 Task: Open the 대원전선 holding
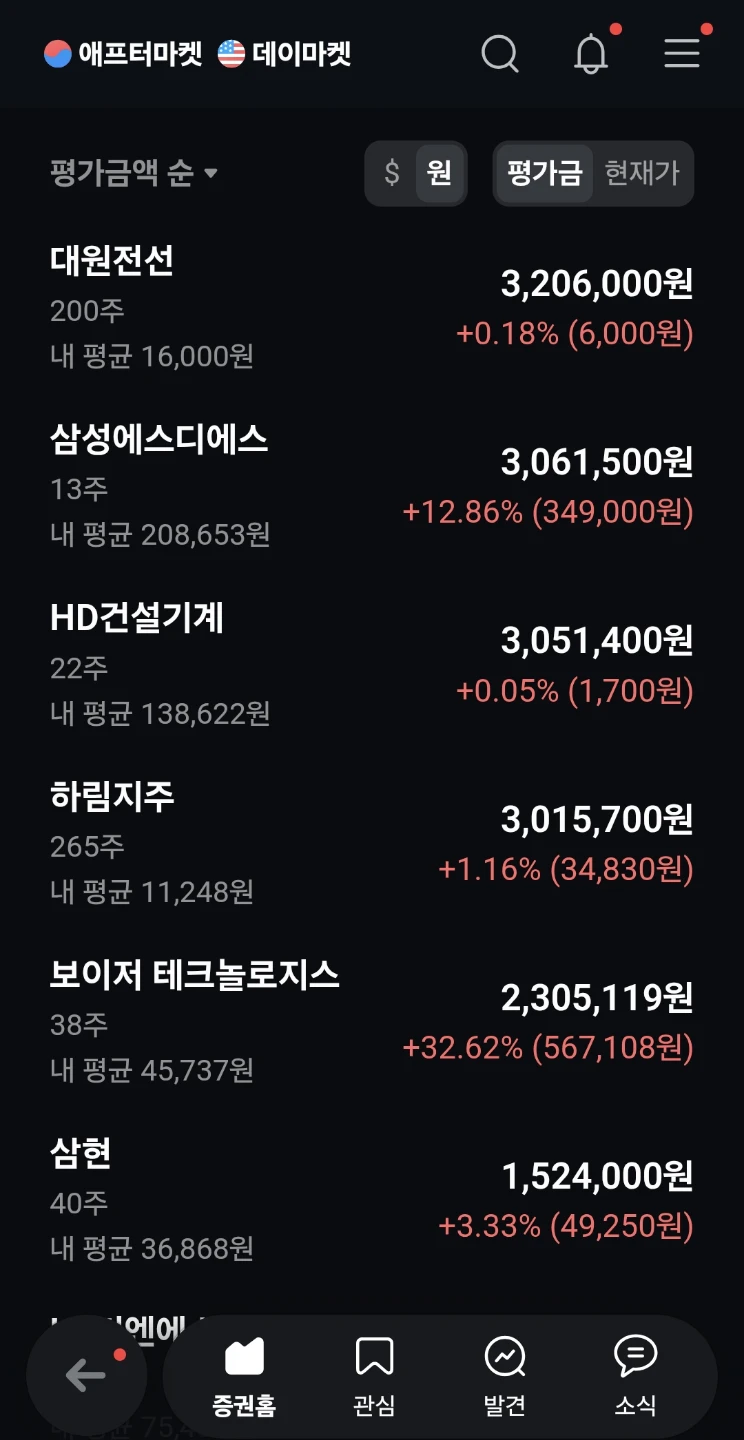(x=372, y=306)
